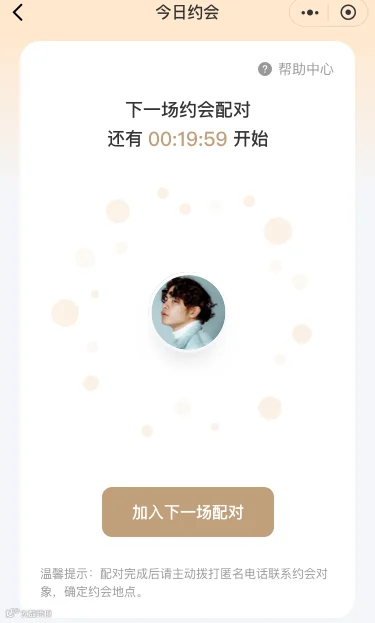Viewport: 375px width, 623px height.
Task: Open 帮助中心 help center
Action: (x=296, y=69)
